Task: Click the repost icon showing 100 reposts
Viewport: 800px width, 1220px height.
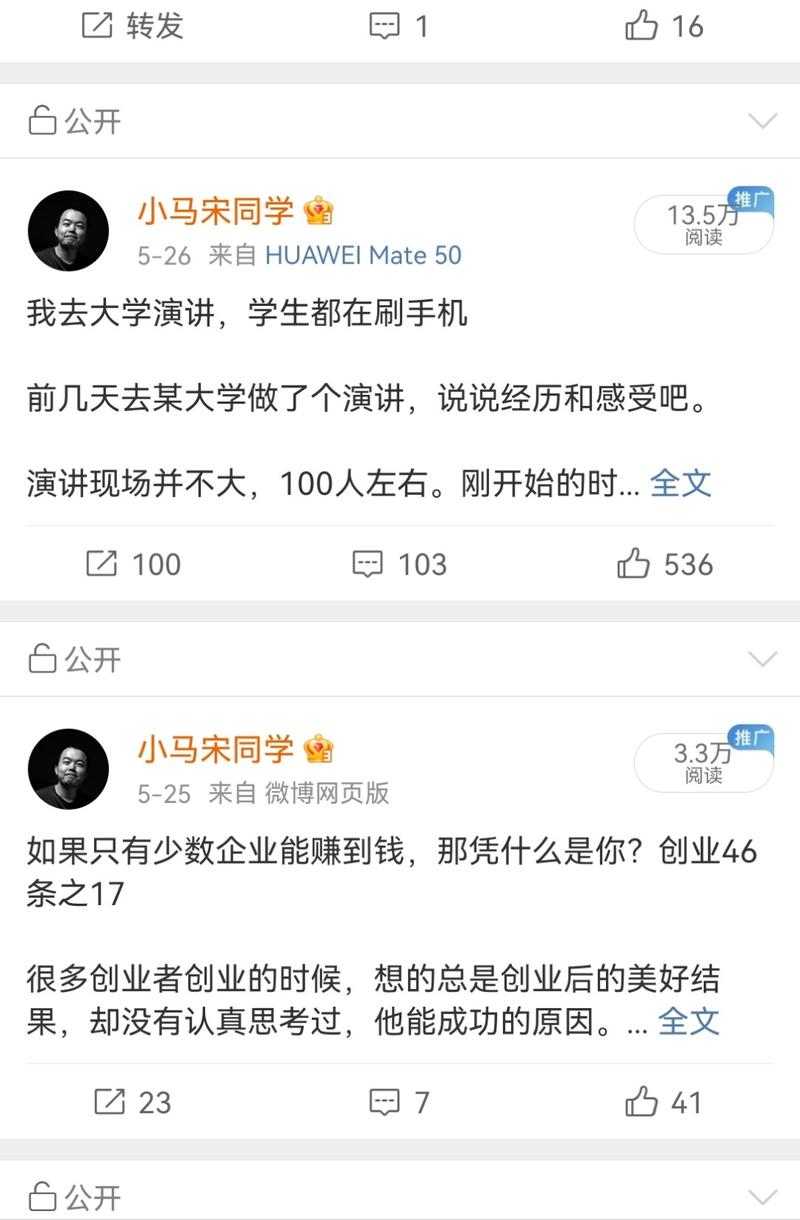Action: tap(100, 564)
